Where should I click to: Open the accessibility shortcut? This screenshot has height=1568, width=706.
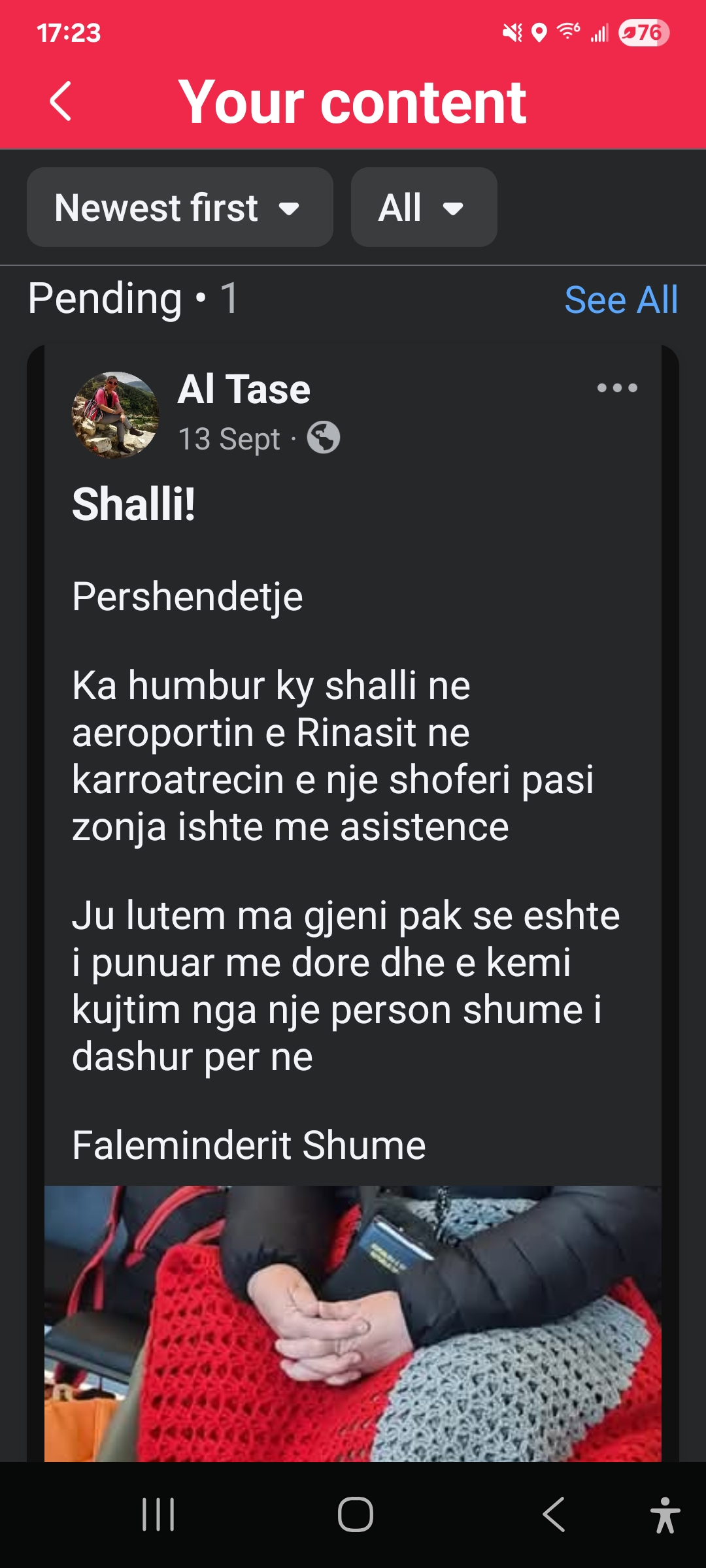tap(665, 1514)
